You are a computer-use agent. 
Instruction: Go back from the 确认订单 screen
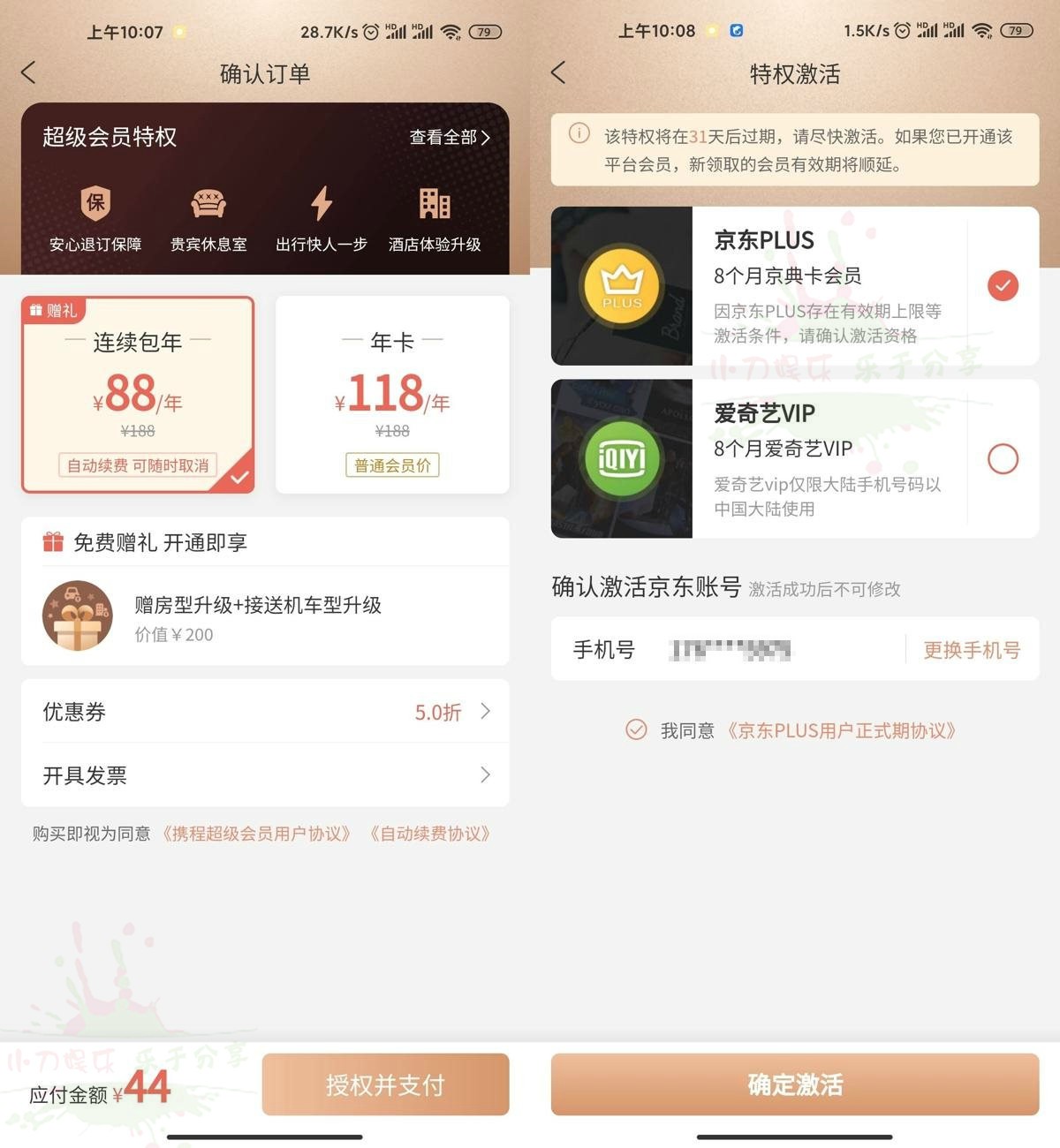click(x=29, y=72)
